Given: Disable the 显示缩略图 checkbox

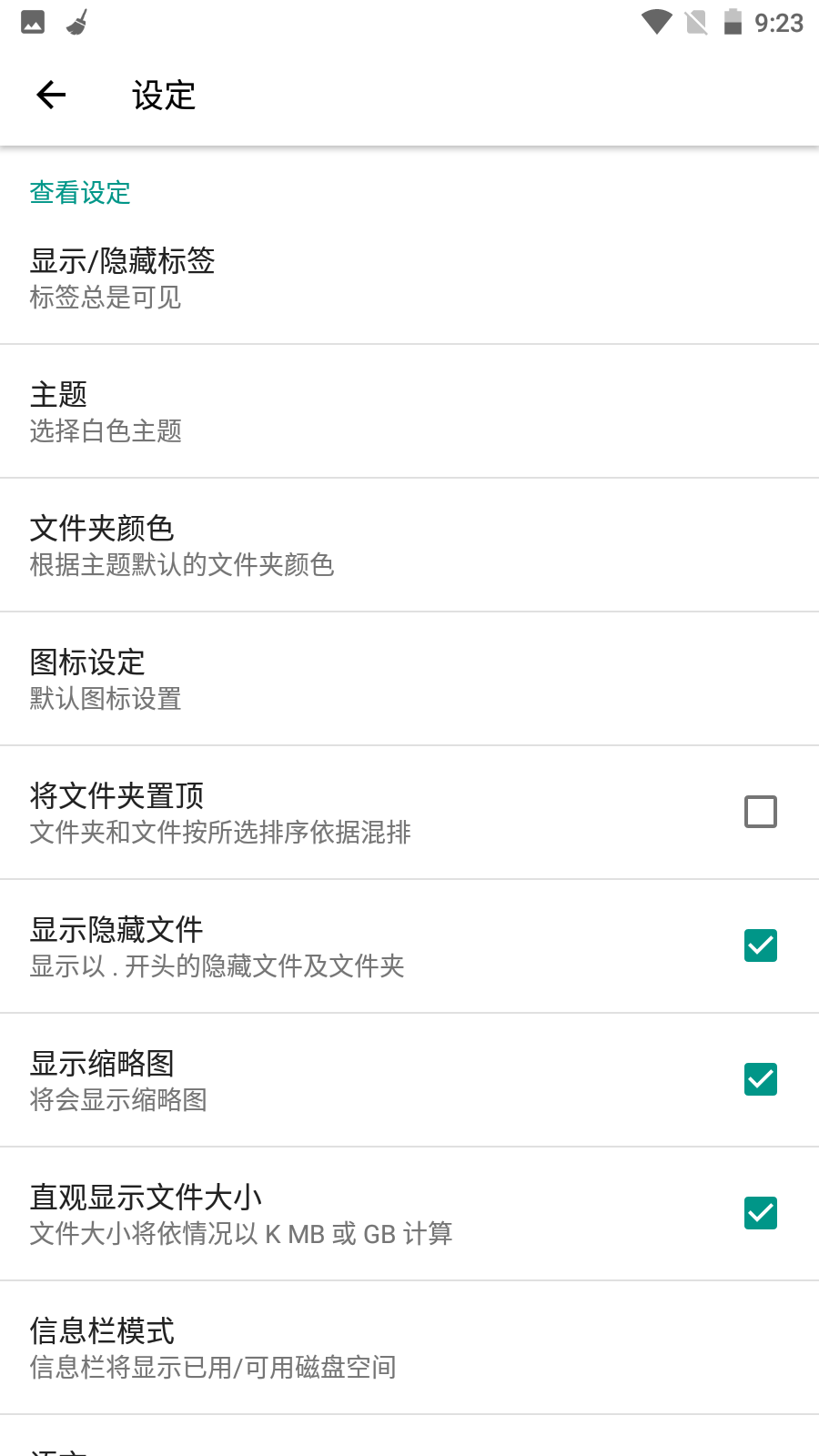Looking at the screenshot, I should point(761,1079).
